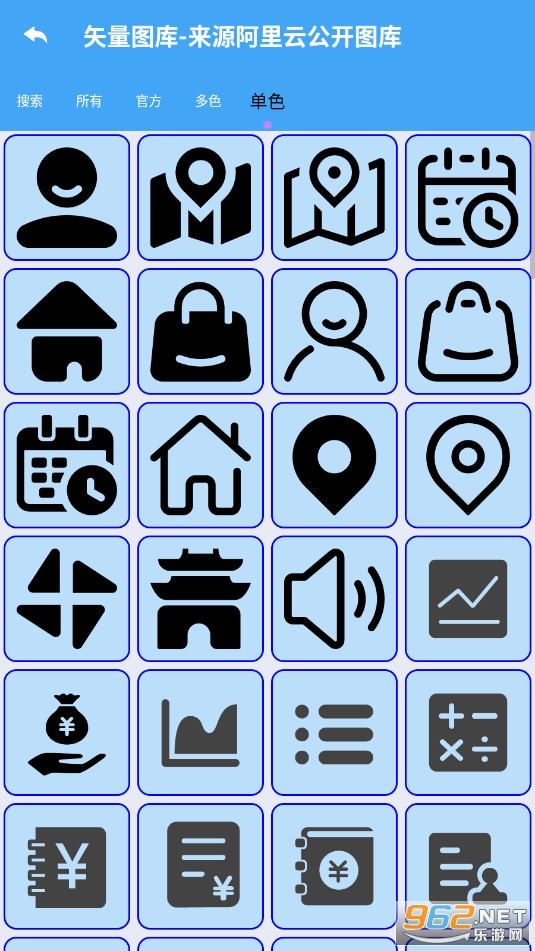
Task: Tap the filled map with pin tile
Action: coord(201,198)
